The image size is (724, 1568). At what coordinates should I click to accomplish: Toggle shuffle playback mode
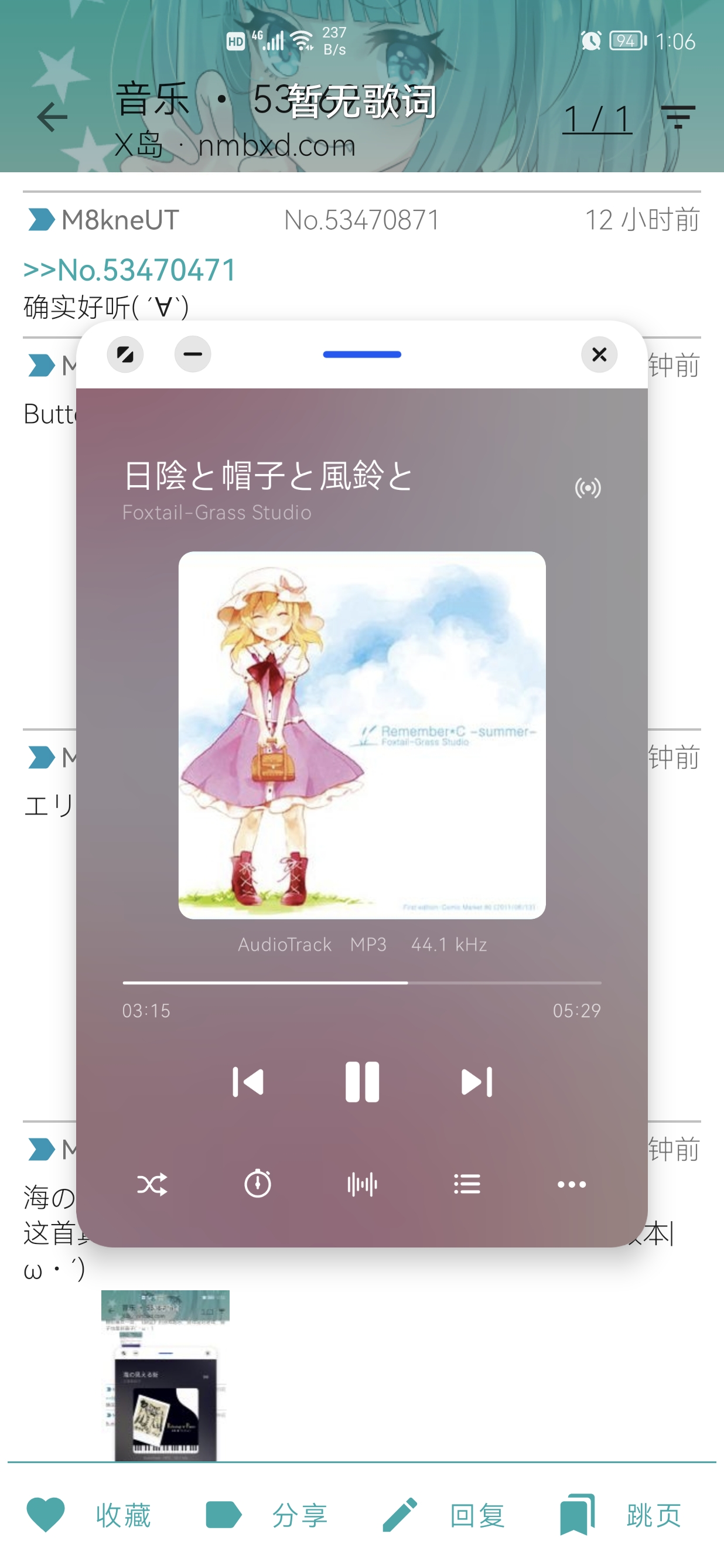pos(152,1184)
